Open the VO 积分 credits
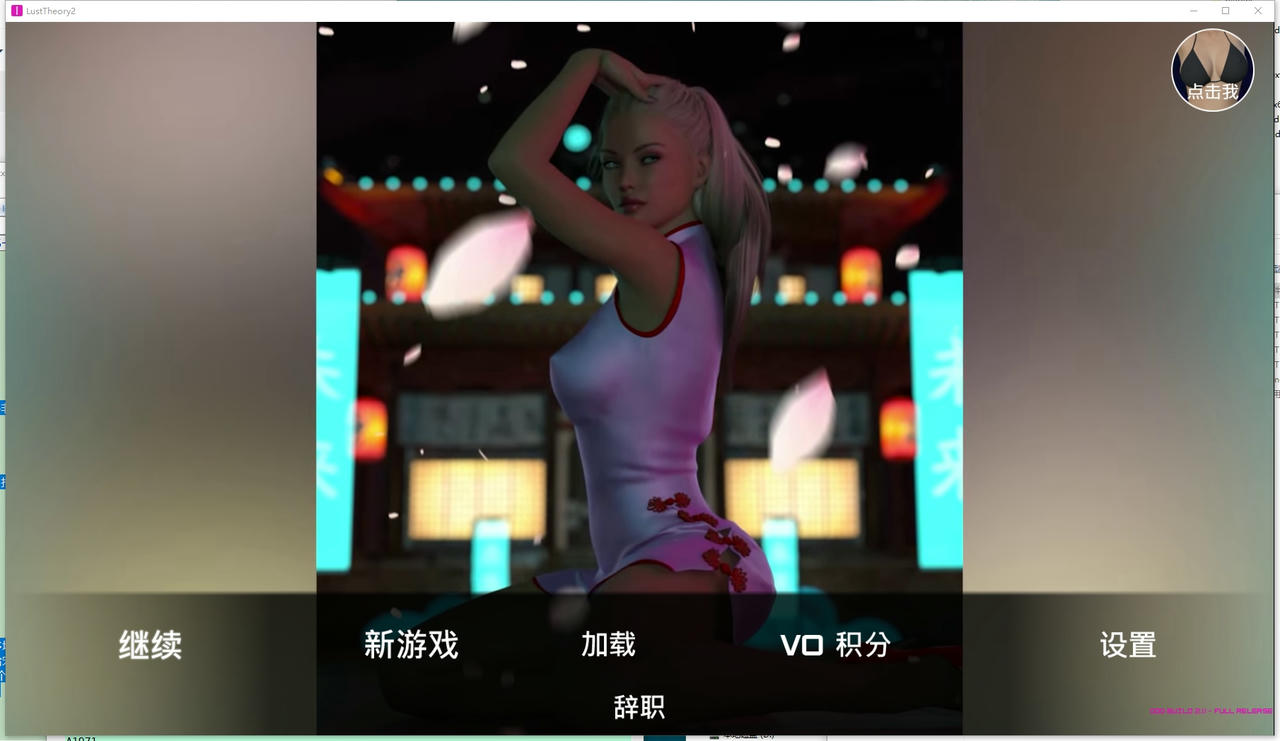Viewport: 1280px width, 741px height. click(x=835, y=645)
